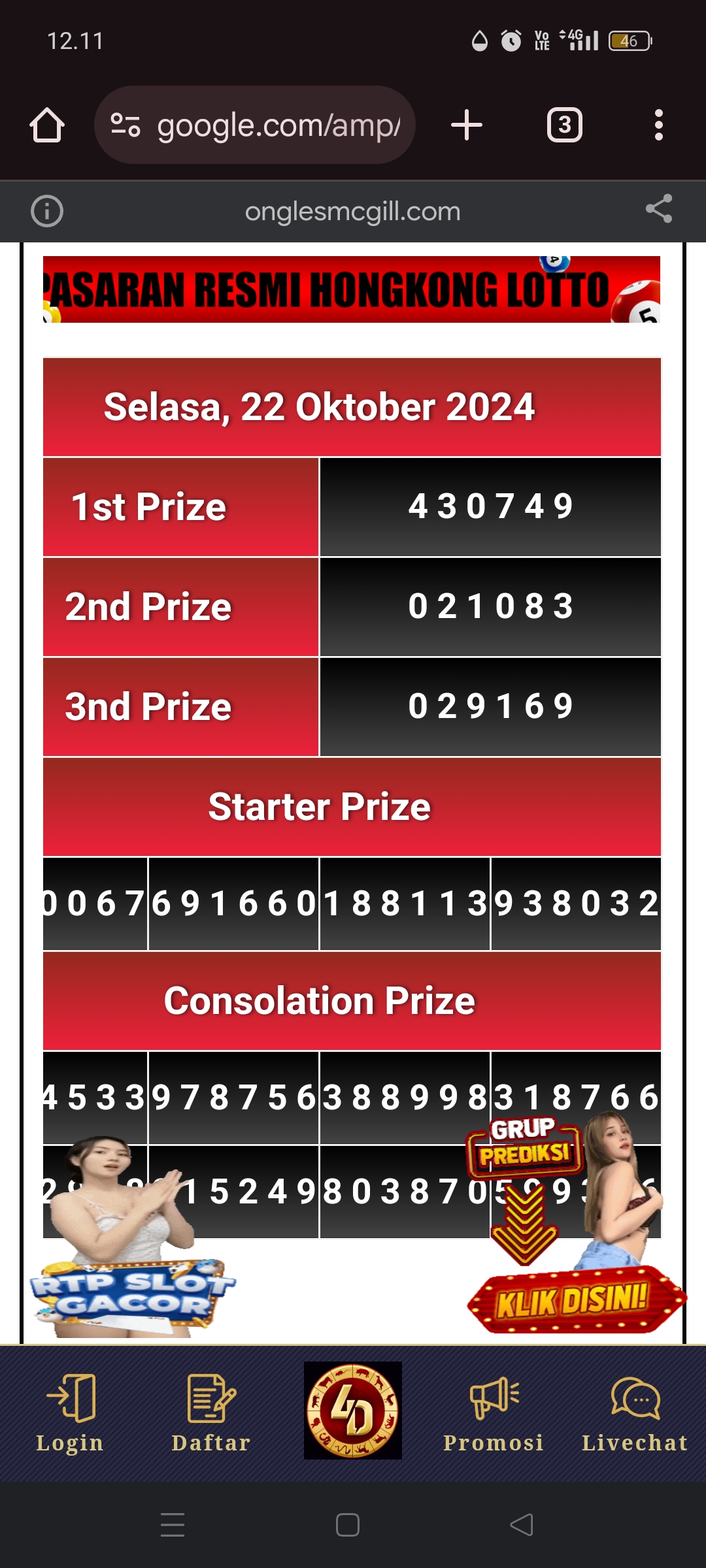Go back using system back button
Image resolution: width=706 pixels, height=1568 pixels.
pyautogui.click(x=521, y=1525)
